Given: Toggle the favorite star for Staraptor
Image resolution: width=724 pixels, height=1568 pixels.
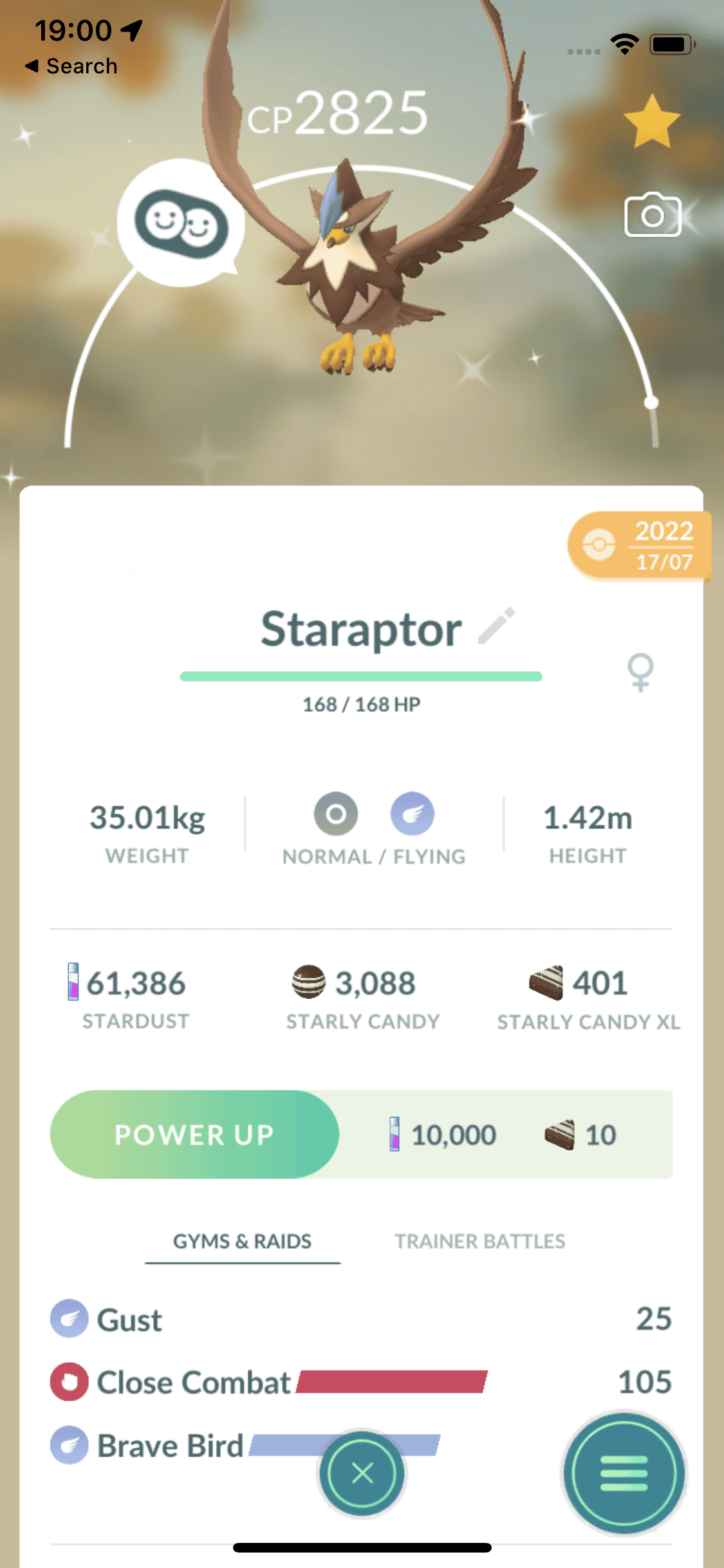Looking at the screenshot, I should [x=651, y=122].
